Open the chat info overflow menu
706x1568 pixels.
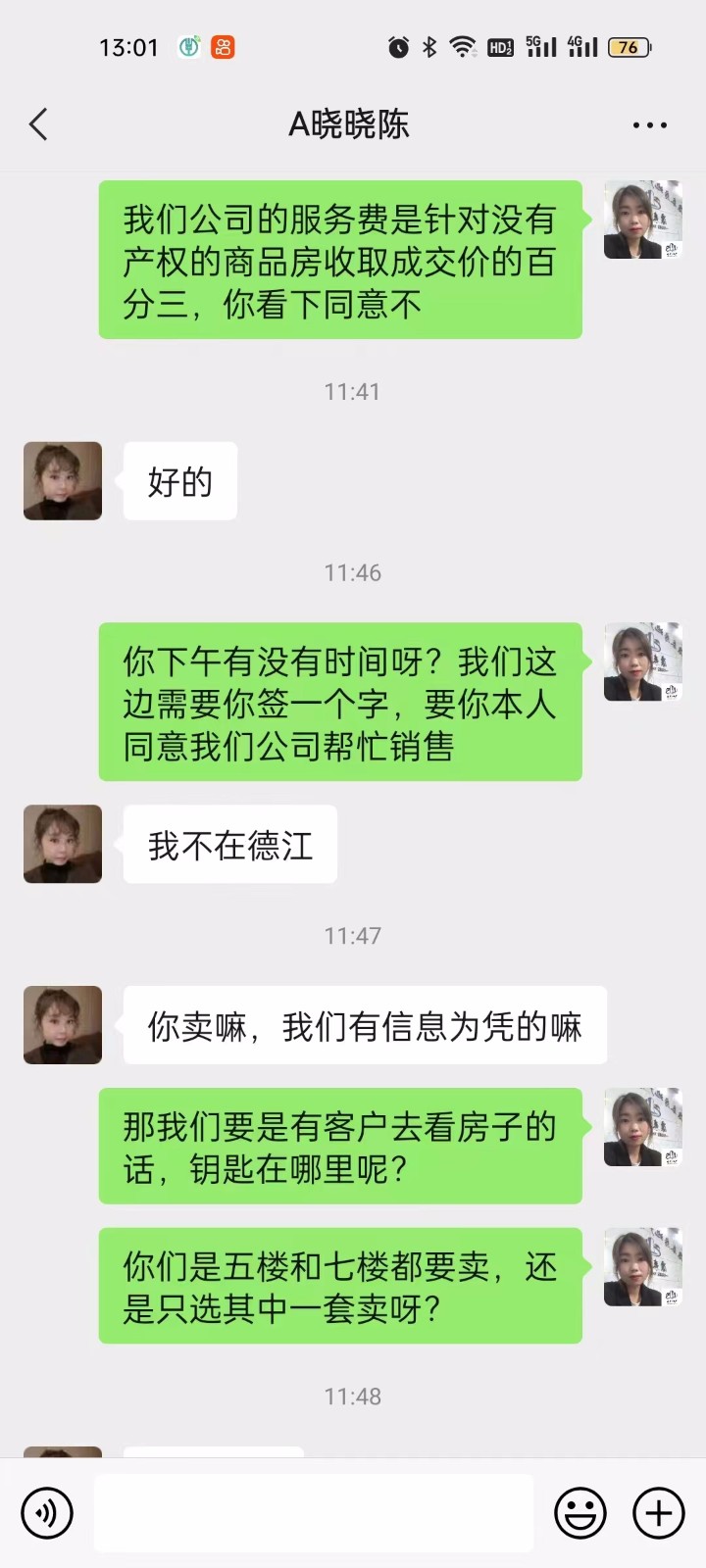[649, 125]
